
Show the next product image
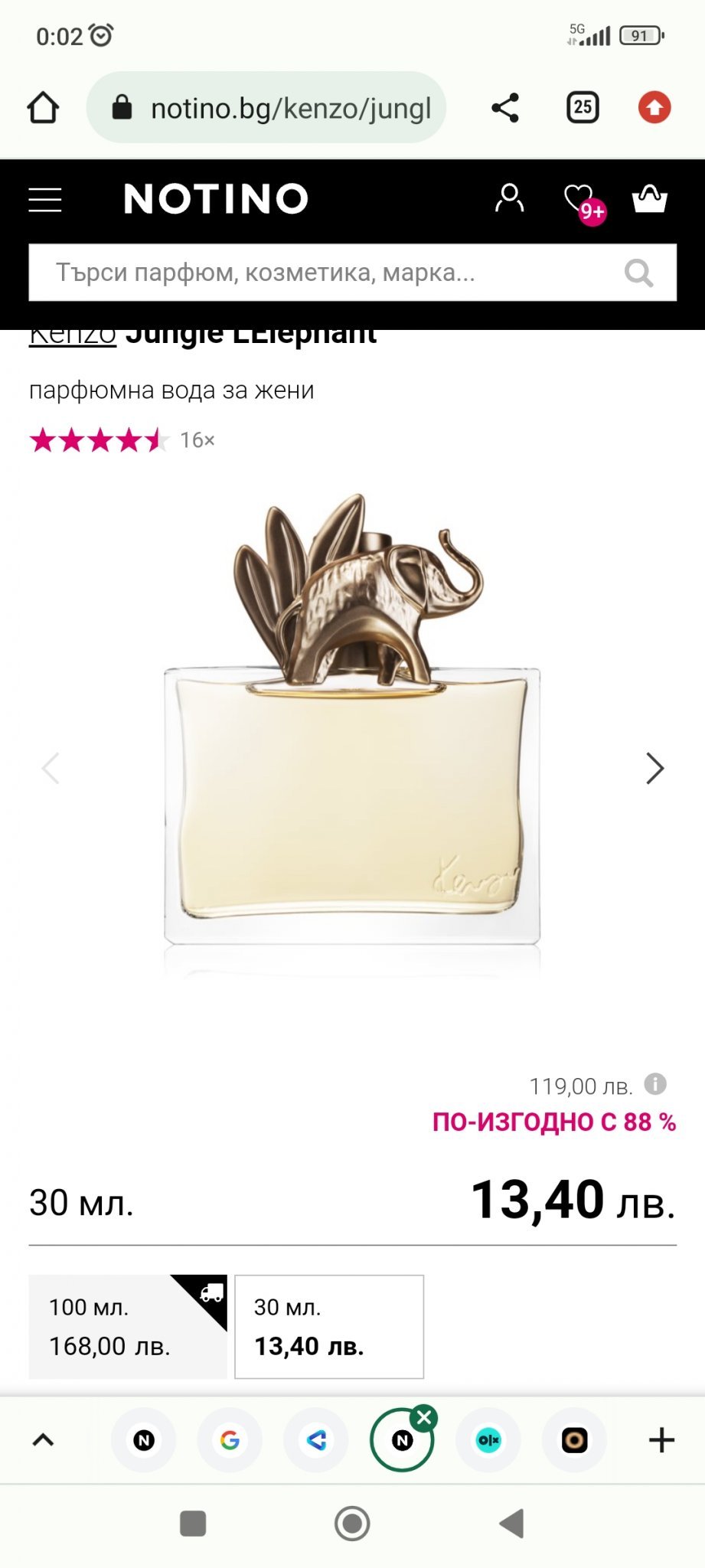coord(654,769)
